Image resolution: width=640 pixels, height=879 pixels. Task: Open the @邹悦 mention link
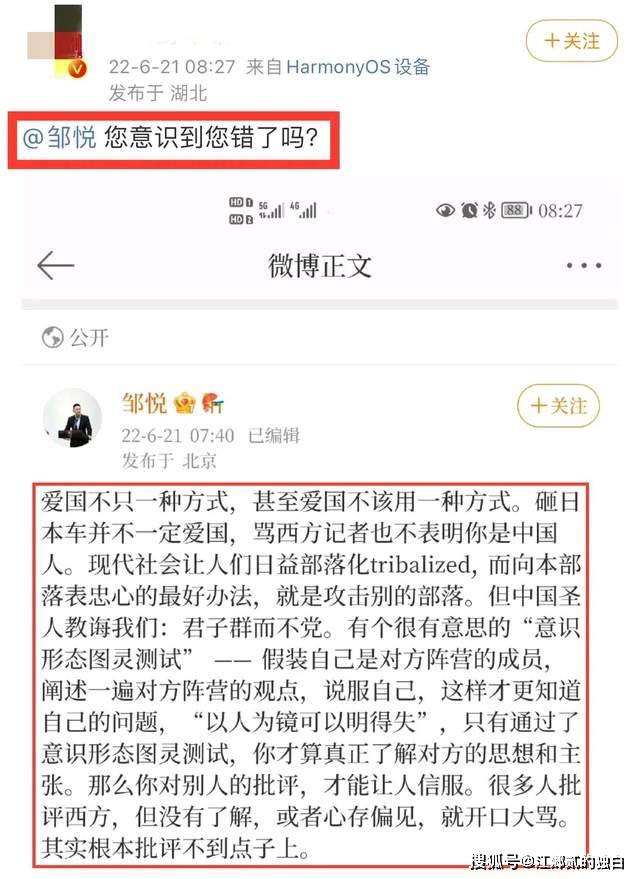[59, 137]
